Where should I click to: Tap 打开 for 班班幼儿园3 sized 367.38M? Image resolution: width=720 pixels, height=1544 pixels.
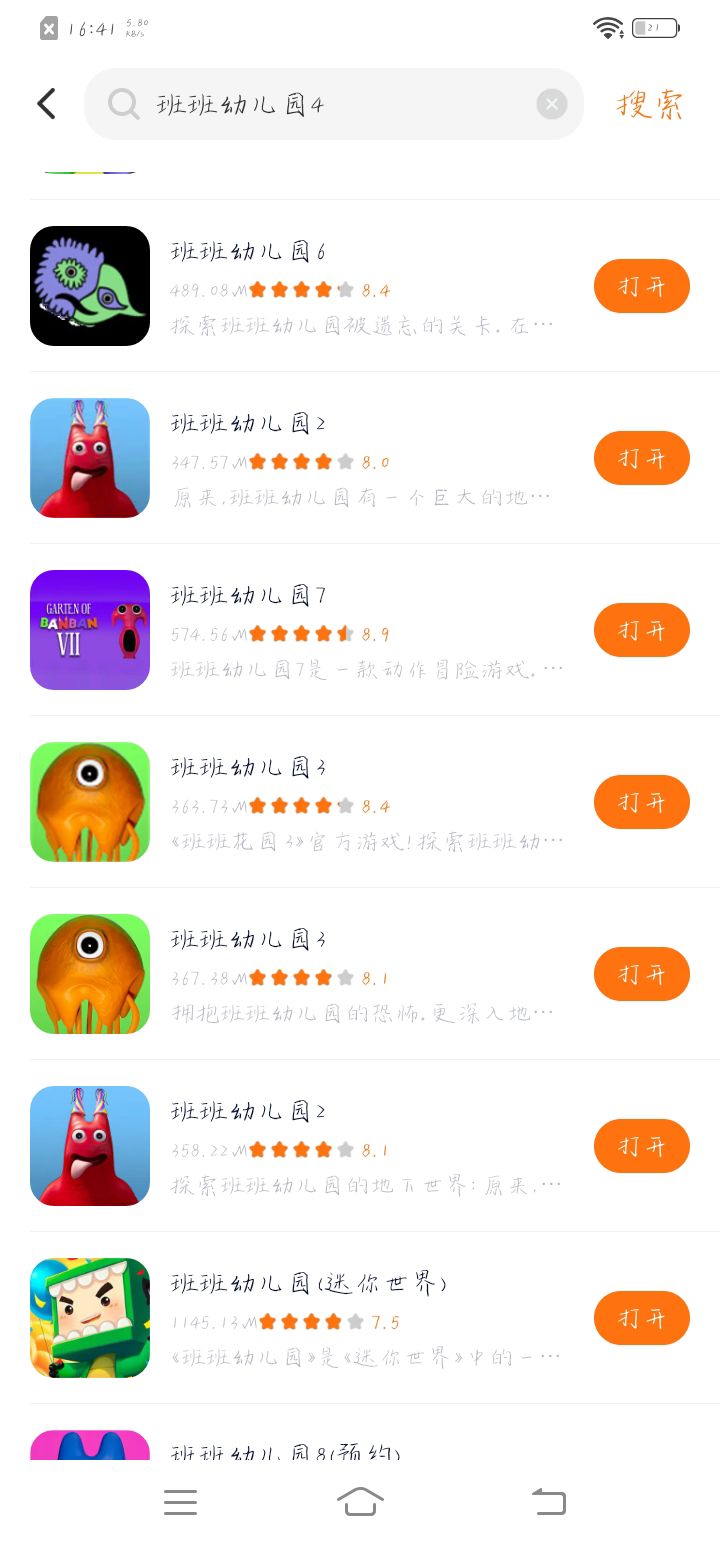641,974
